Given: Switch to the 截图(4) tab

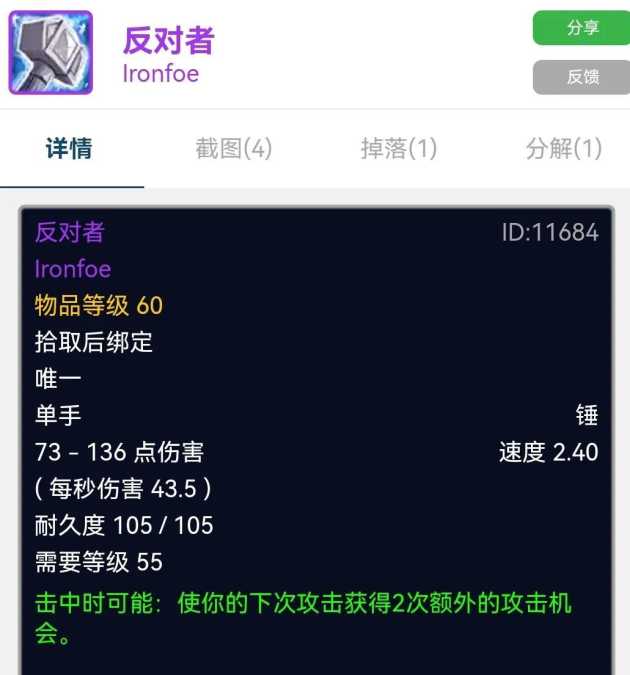Looking at the screenshot, I should pyautogui.click(x=233, y=149).
